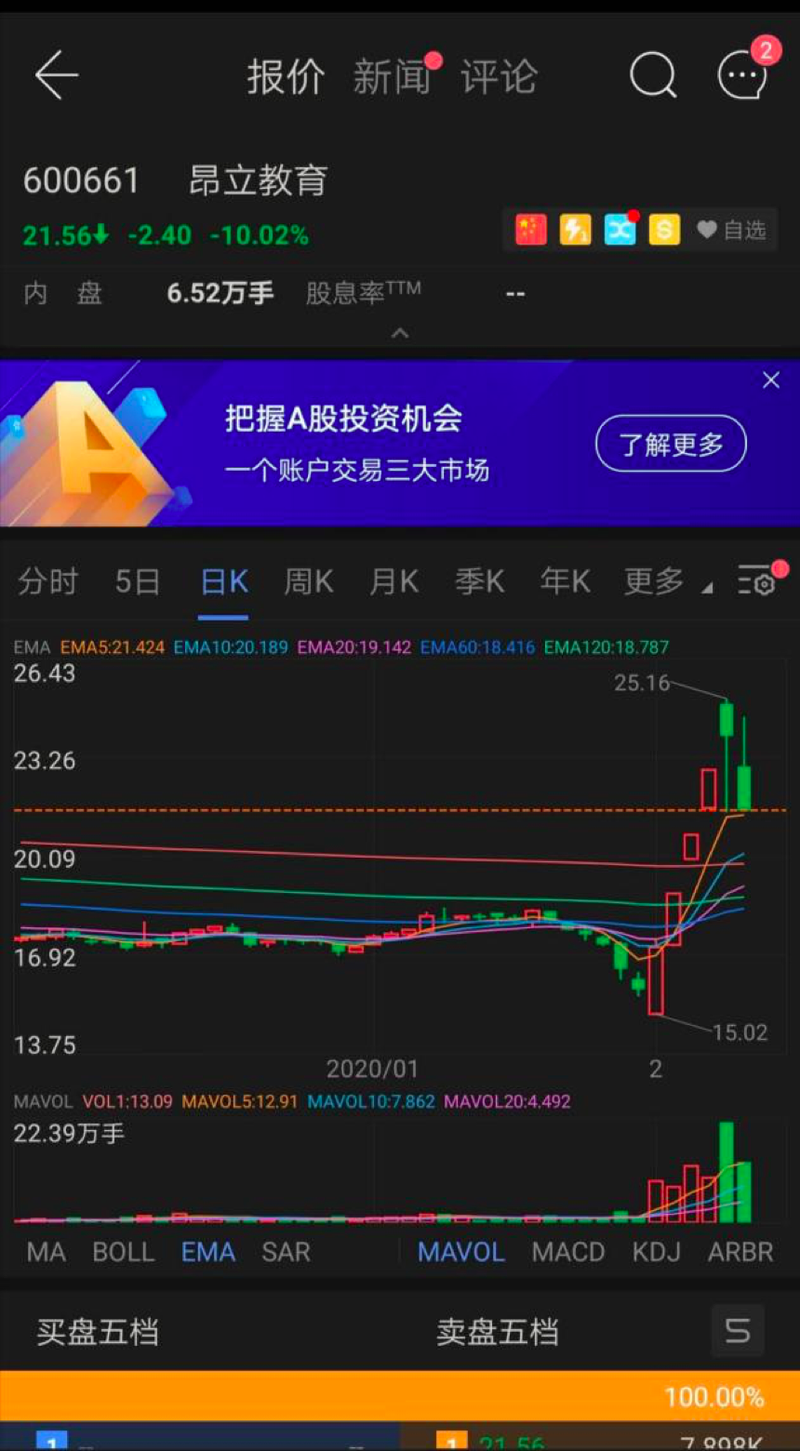Go back with the arrow icon
Image resolution: width=800 pixels, height=1451 pixels.
[x=56, y=75]
